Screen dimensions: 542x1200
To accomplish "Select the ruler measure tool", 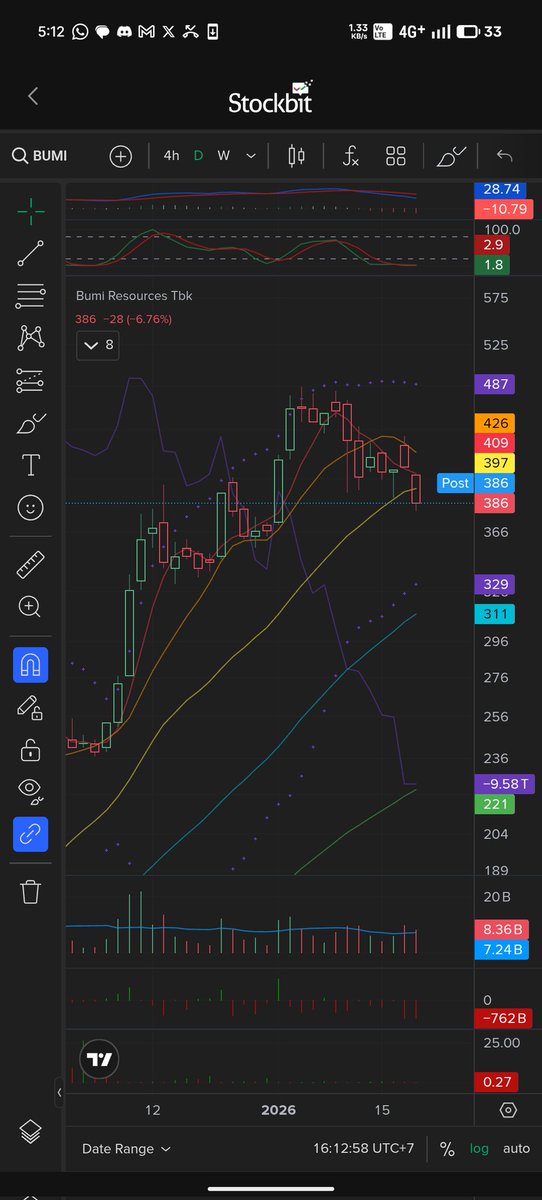I will pos(31,564).
